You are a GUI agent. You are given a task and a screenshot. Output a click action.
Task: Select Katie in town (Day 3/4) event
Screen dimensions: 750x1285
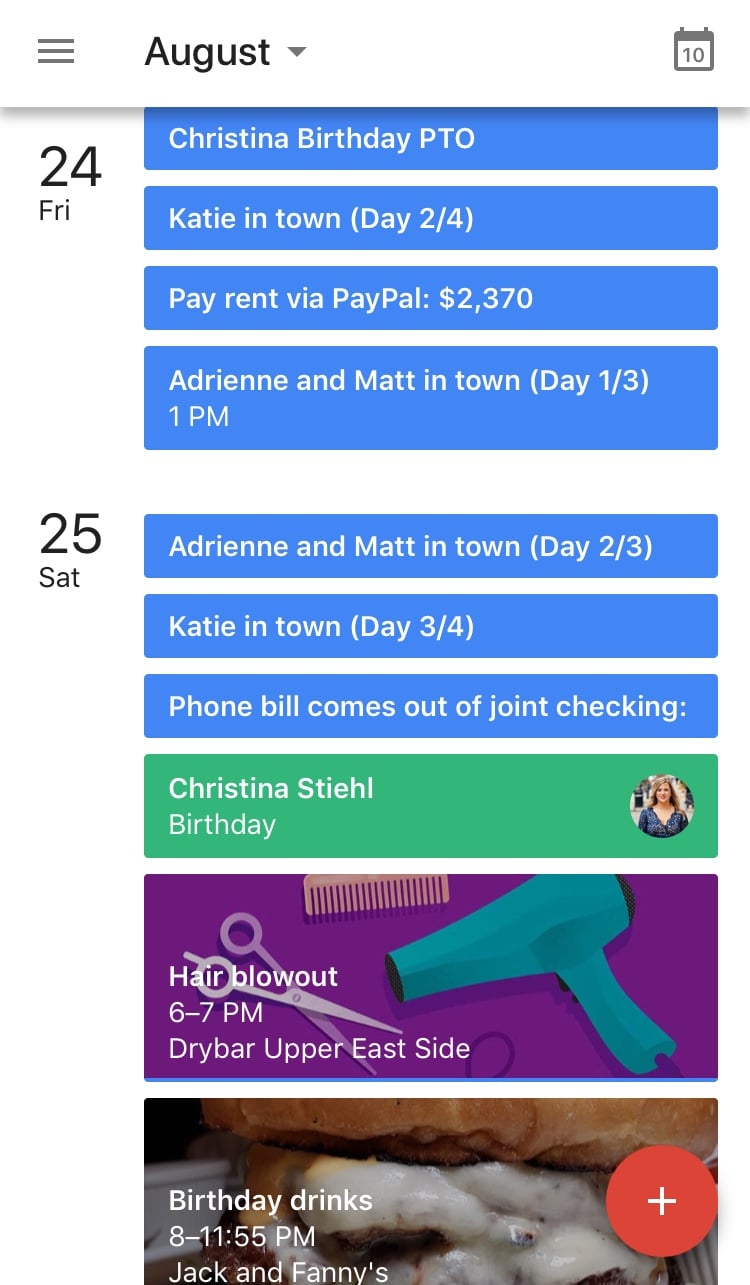(431, 626)
